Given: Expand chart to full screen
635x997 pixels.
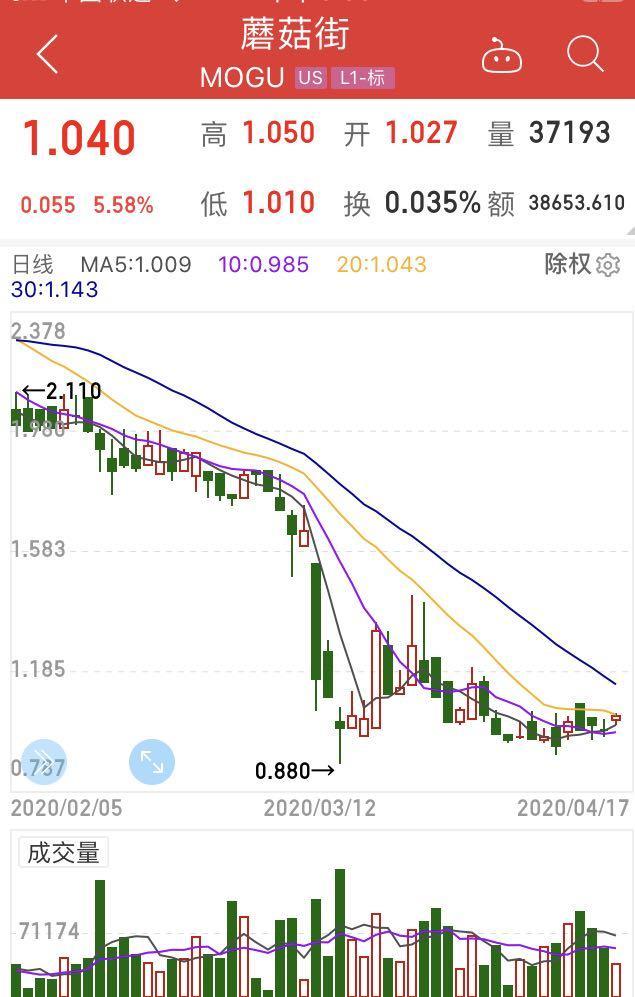Looking at the screenshot, I should coord(152,763).
